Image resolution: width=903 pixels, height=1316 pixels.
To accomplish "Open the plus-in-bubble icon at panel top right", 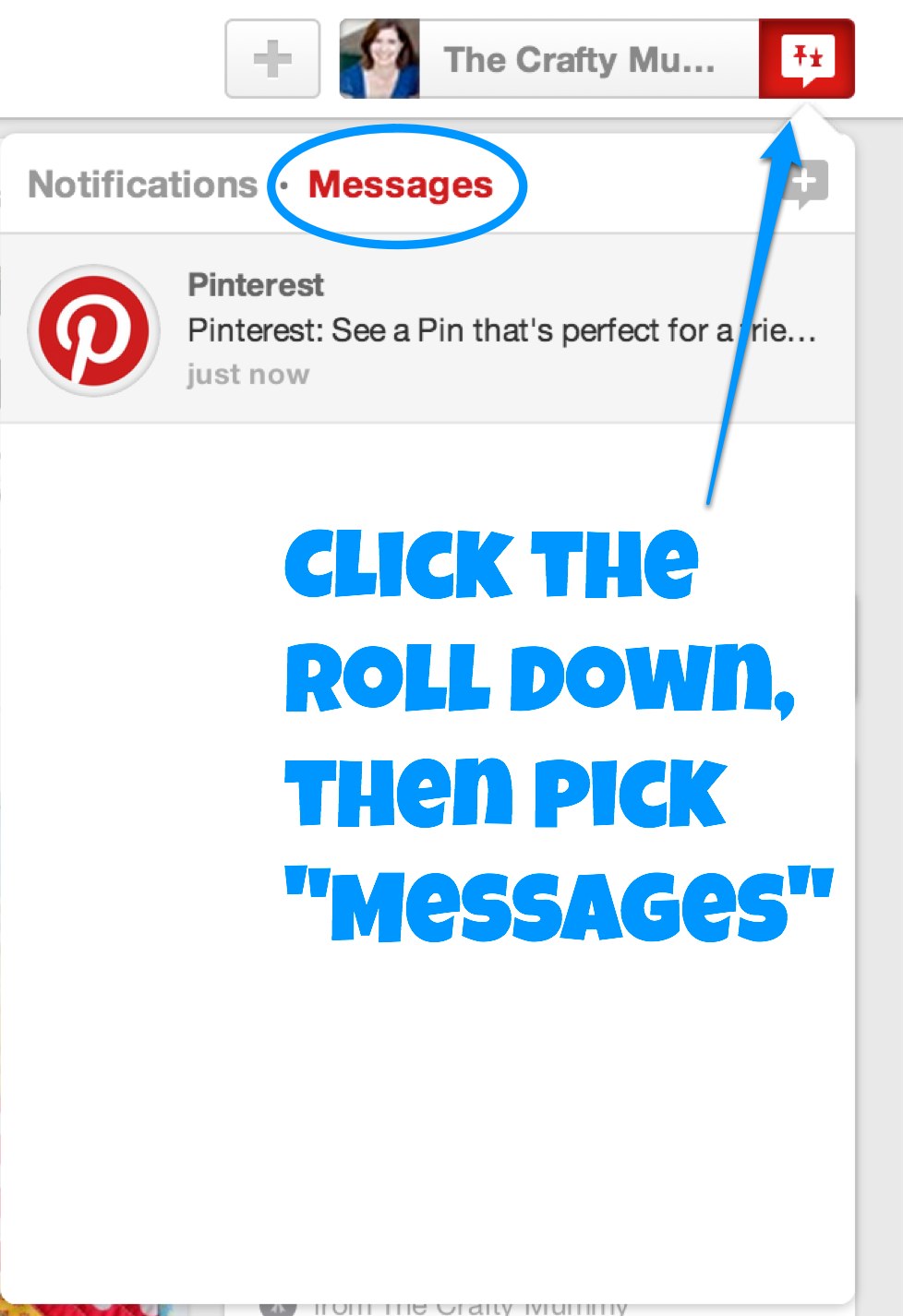I will (805, 183).
